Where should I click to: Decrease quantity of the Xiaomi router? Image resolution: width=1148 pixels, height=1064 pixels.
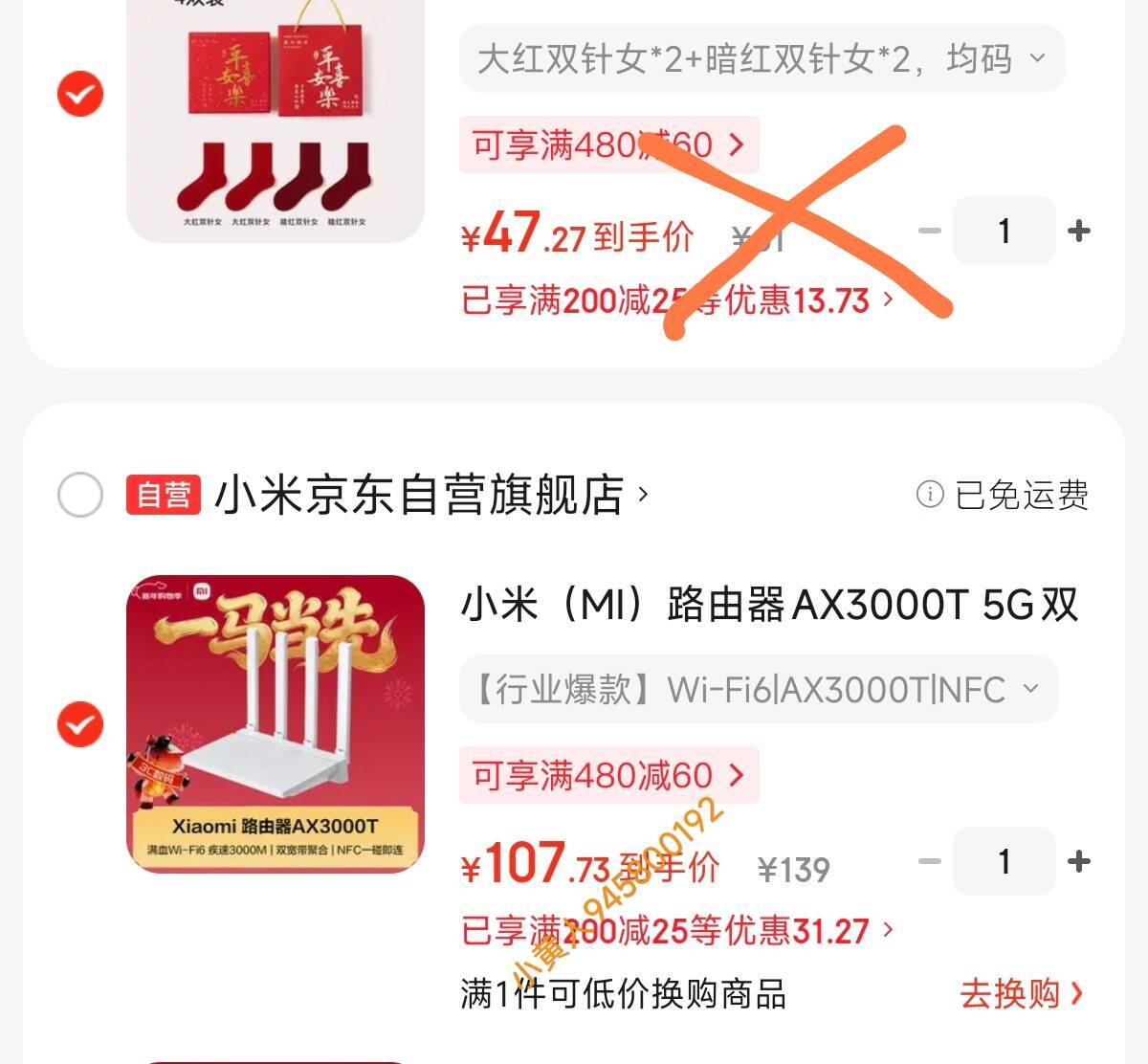tap(929, 861)
